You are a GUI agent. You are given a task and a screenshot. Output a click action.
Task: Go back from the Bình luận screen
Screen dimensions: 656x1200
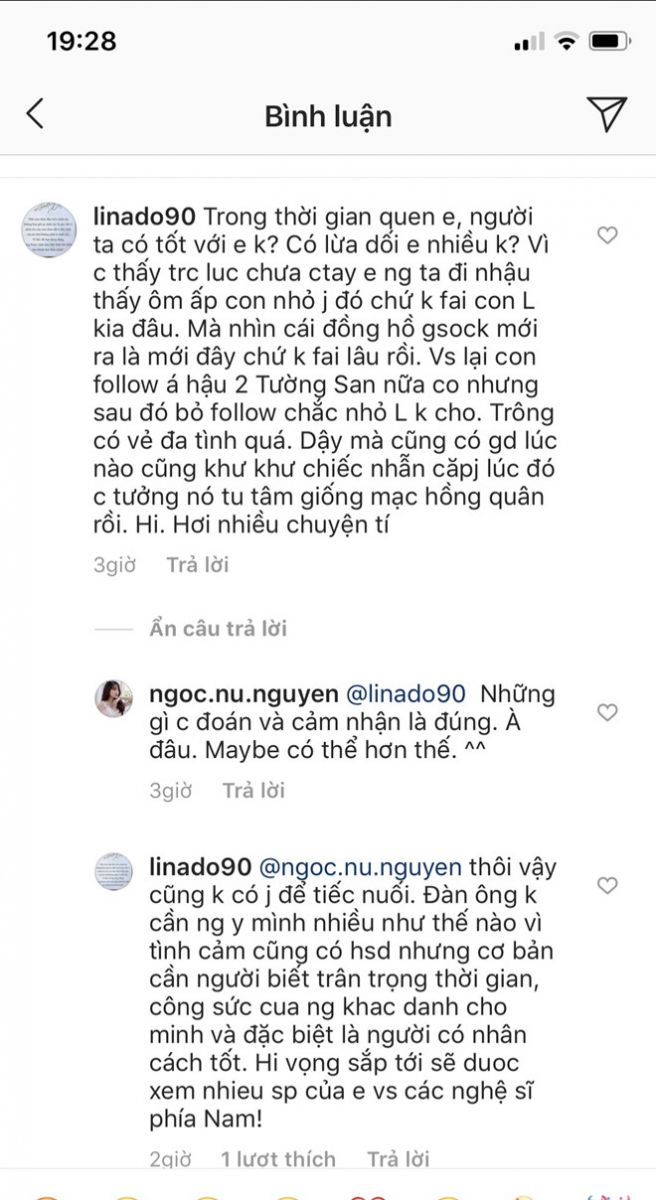click(x=35, y=113)
